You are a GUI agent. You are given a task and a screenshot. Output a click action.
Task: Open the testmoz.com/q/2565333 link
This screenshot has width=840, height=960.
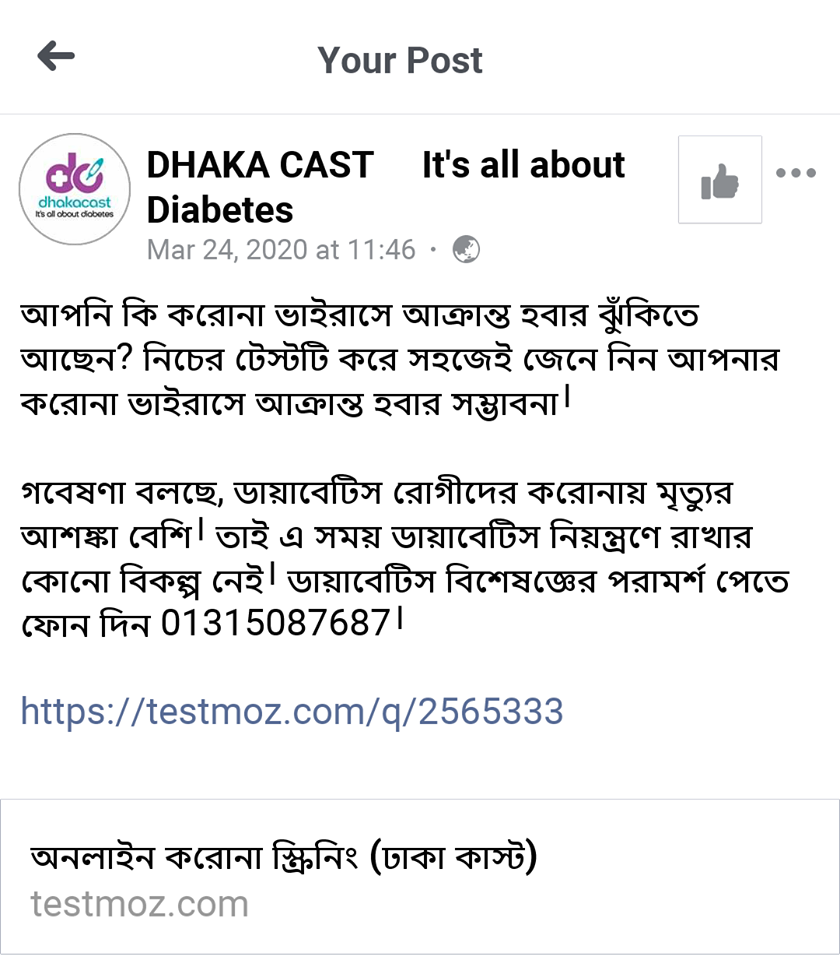292,711
